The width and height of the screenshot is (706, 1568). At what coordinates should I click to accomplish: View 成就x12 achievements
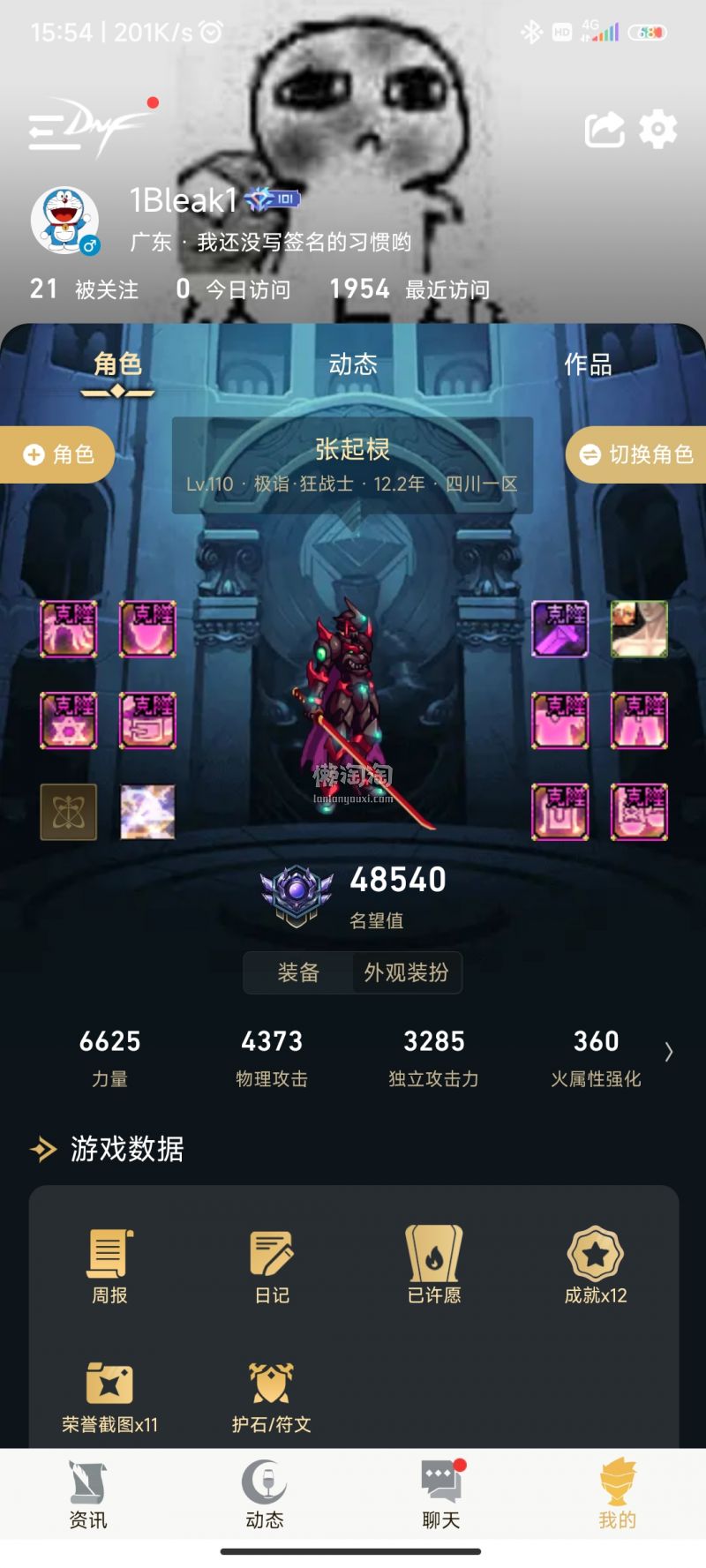(596, 1265)
